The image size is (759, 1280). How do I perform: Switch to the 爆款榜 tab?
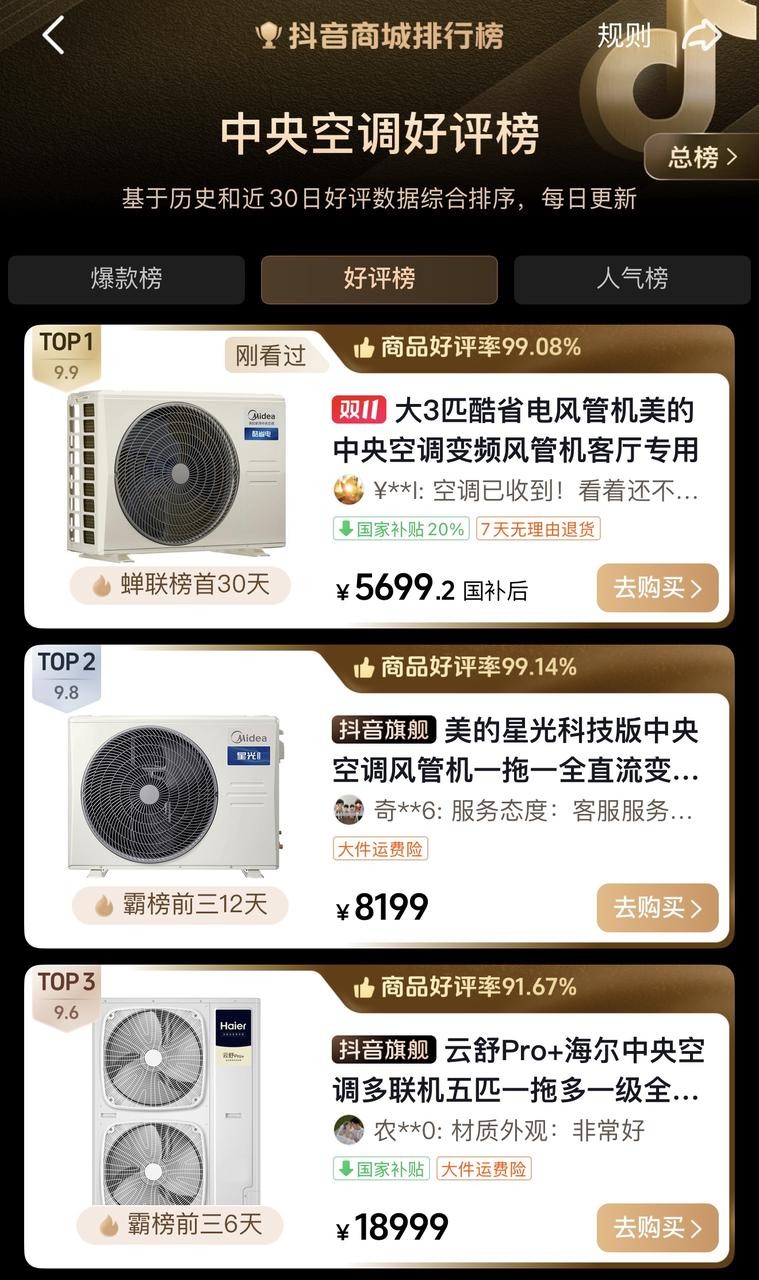[126, 279]
